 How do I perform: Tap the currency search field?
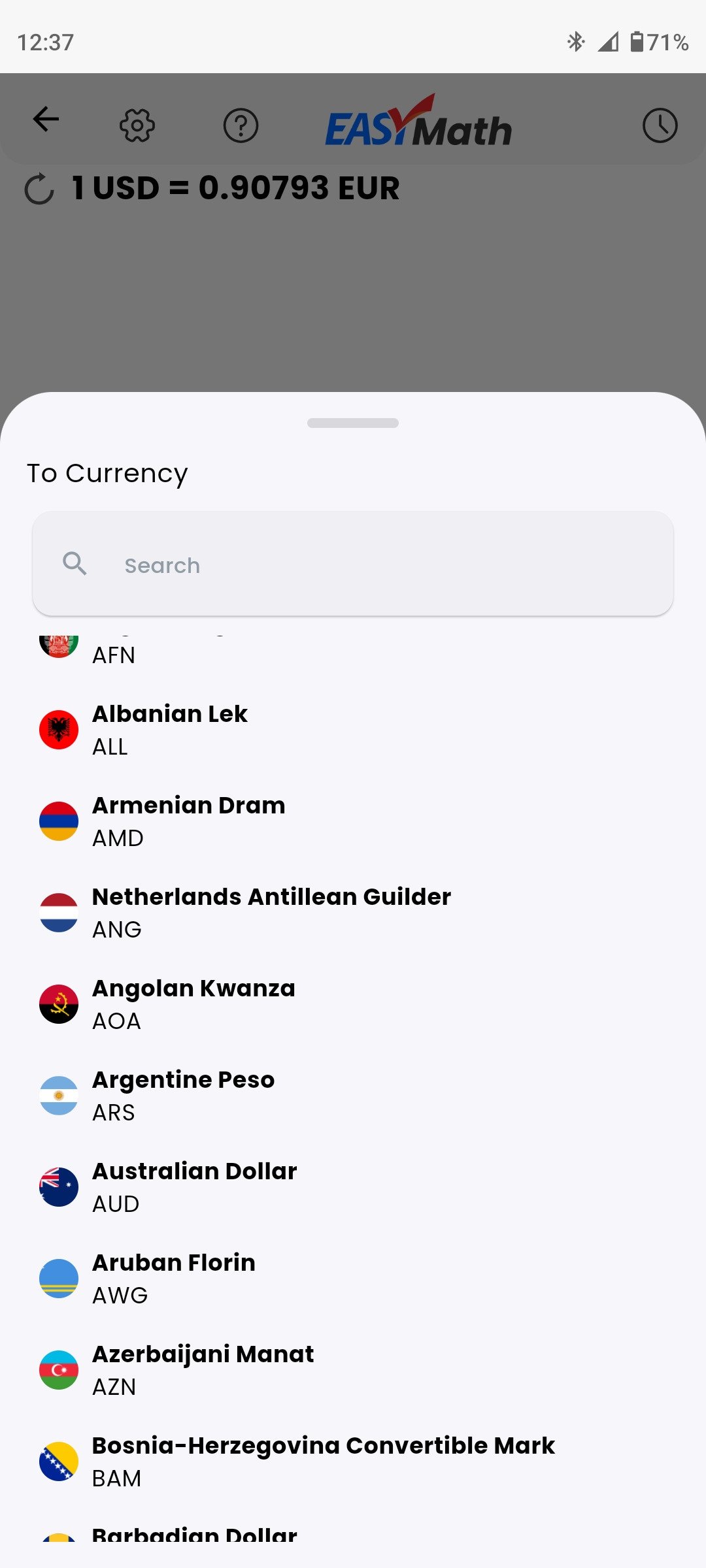point(353,563)
